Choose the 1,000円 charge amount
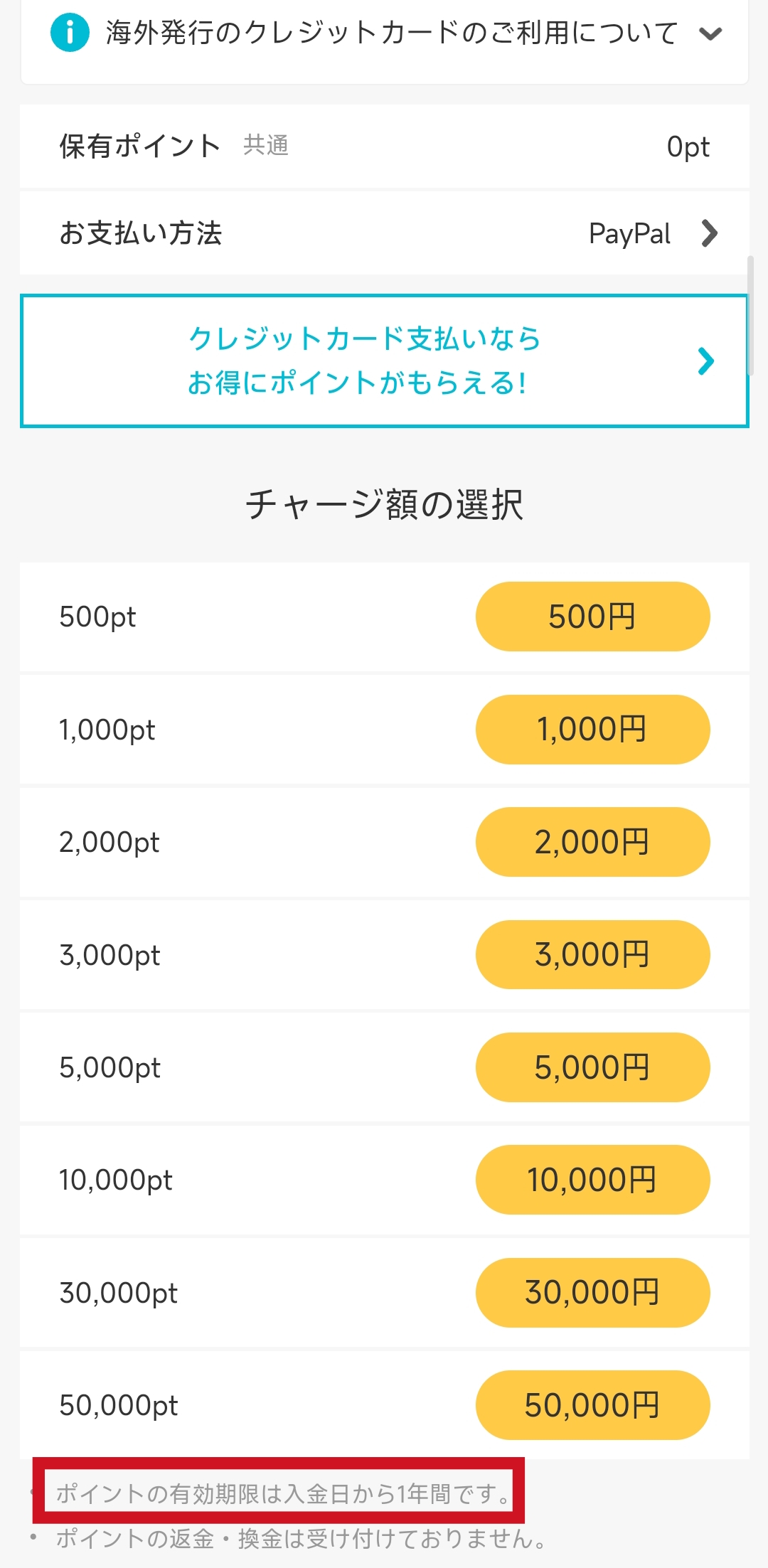The width and height of the screenshot is (768, 1568). (592, 730)
